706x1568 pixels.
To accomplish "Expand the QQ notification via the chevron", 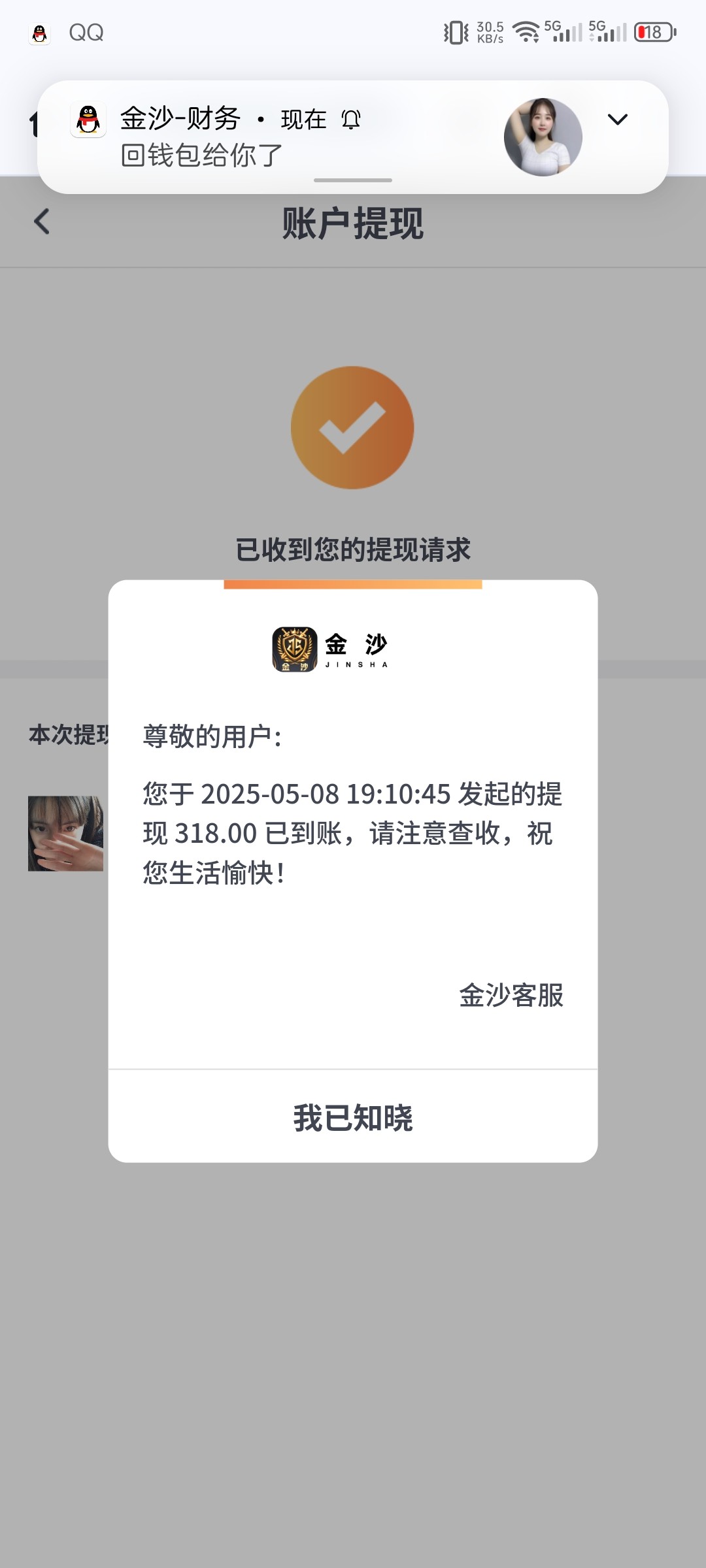I will [x=617, y=120].
